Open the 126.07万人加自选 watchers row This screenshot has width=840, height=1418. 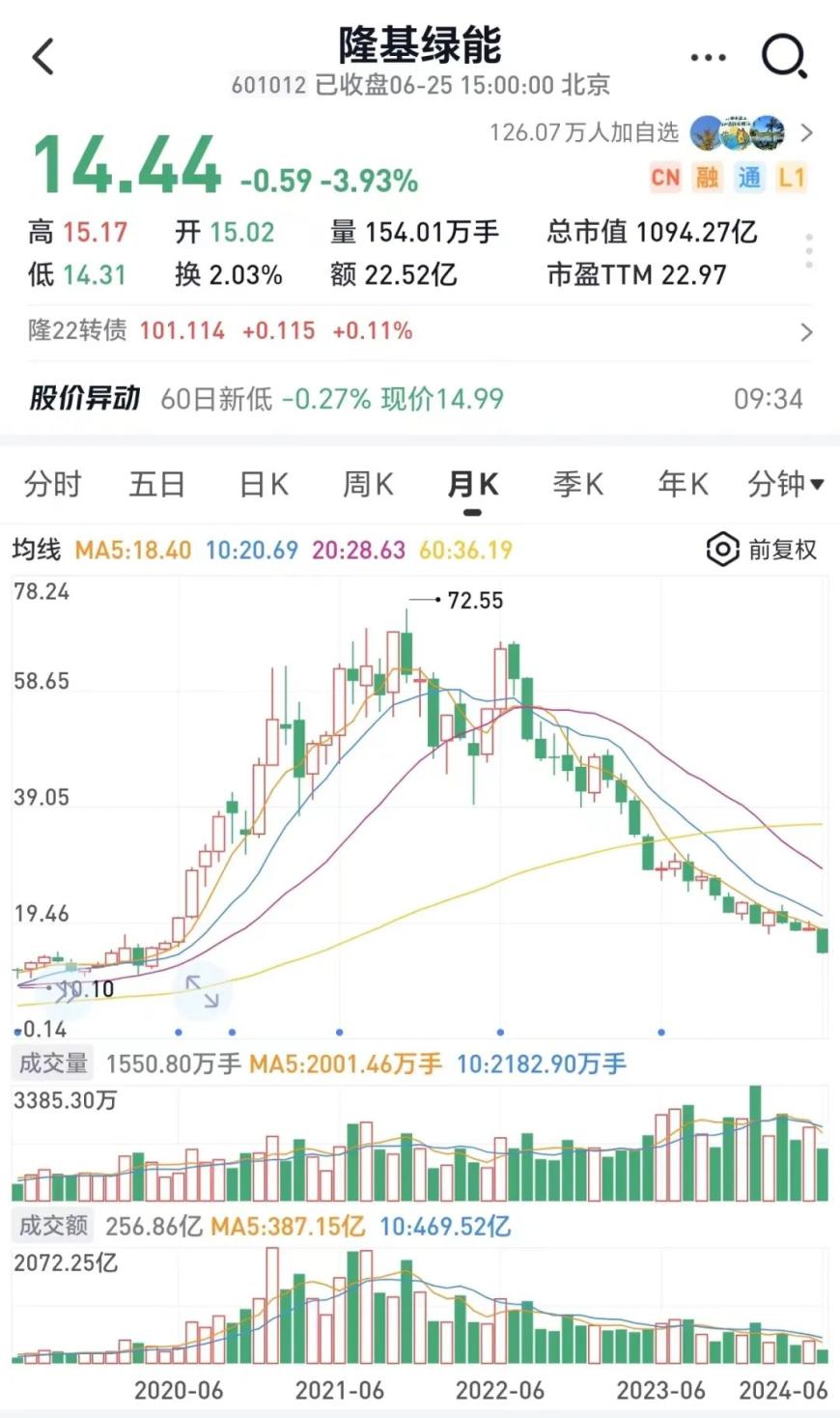coord(649,132)
